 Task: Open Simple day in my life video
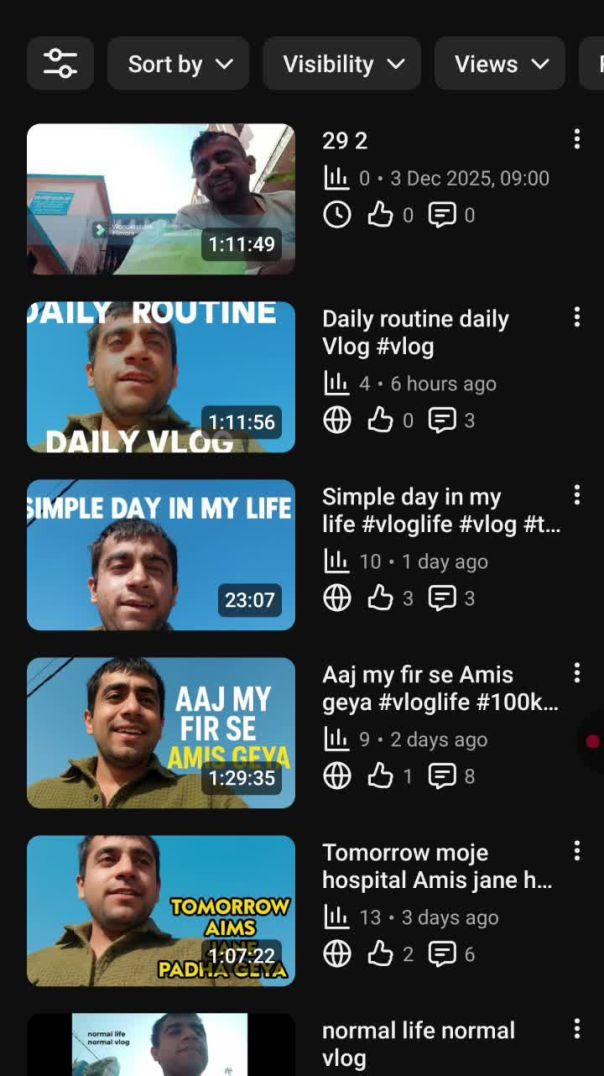click(x=161, y=555)
